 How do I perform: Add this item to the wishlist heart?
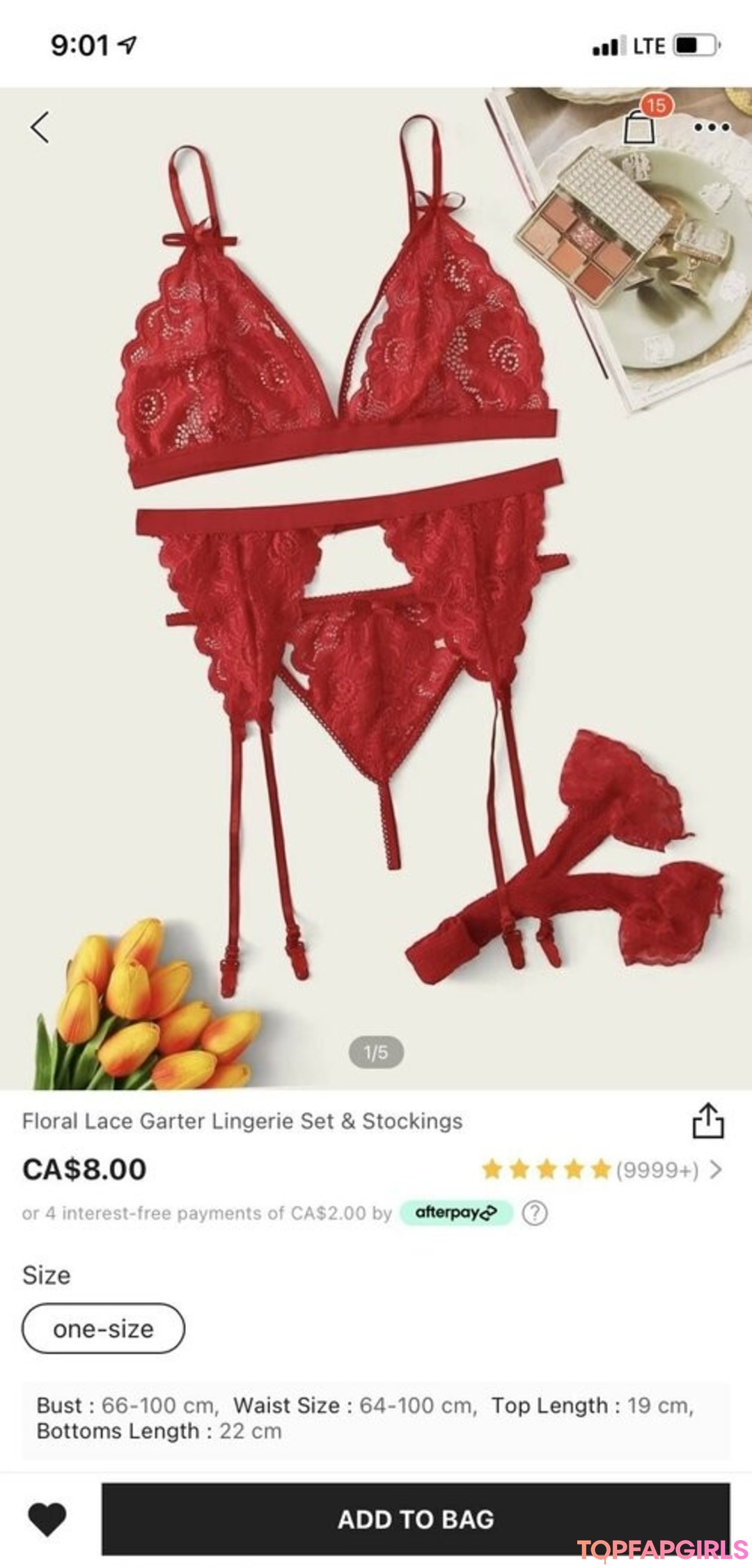47,1519
